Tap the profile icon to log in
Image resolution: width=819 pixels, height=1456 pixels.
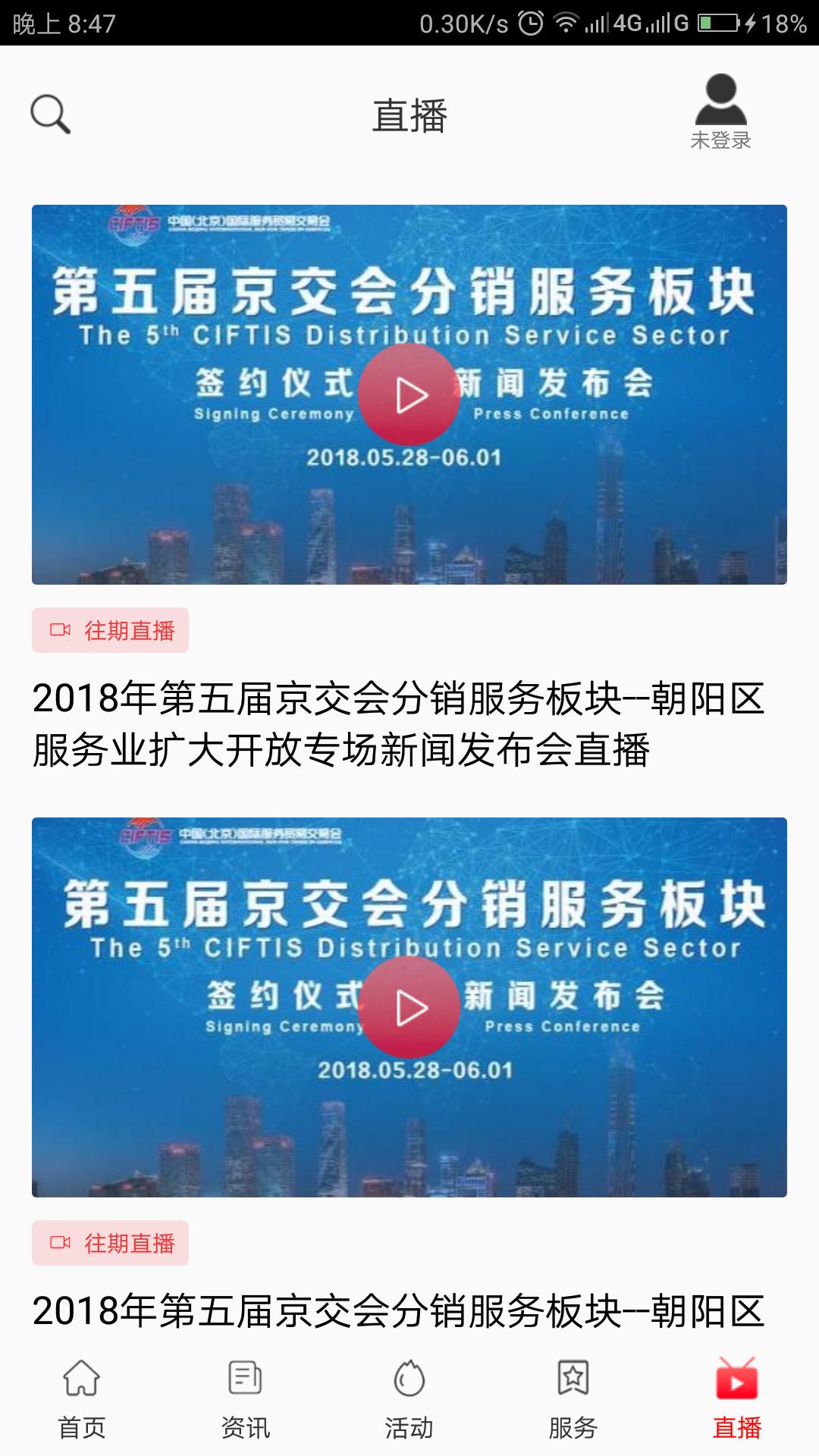pyautogui.click(x=720, y=102)
